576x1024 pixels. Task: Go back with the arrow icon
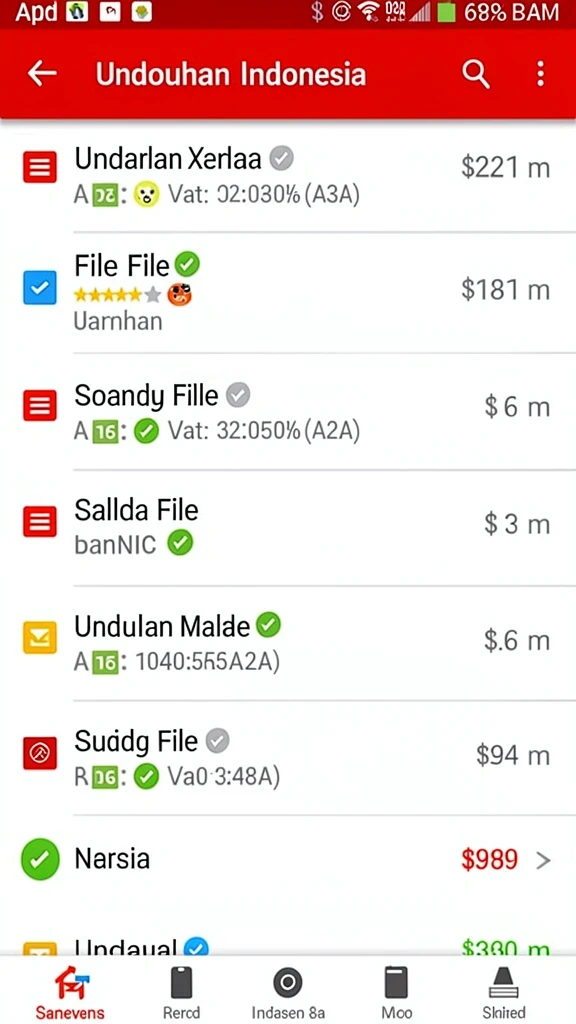[x=42, y=74]
